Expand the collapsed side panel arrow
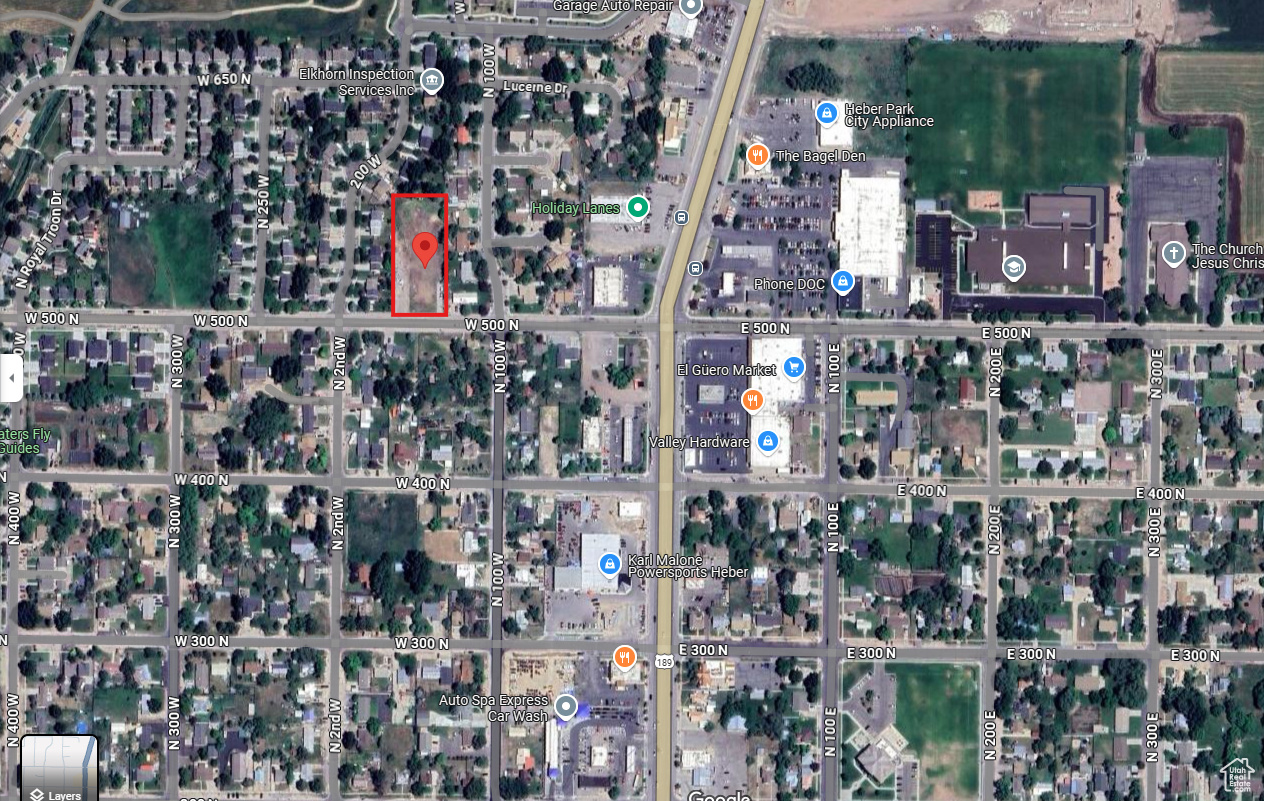 point(11,378)
